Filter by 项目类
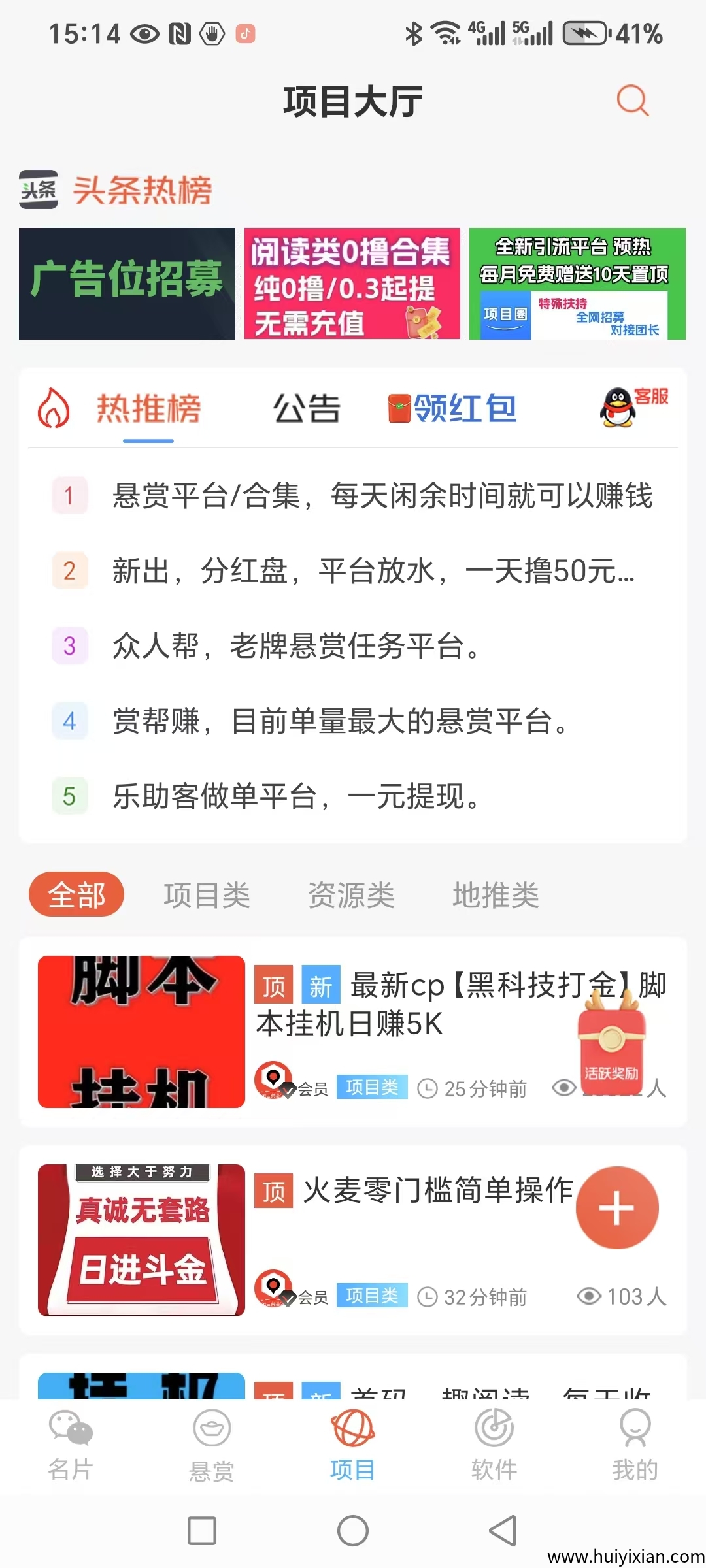 207,895
